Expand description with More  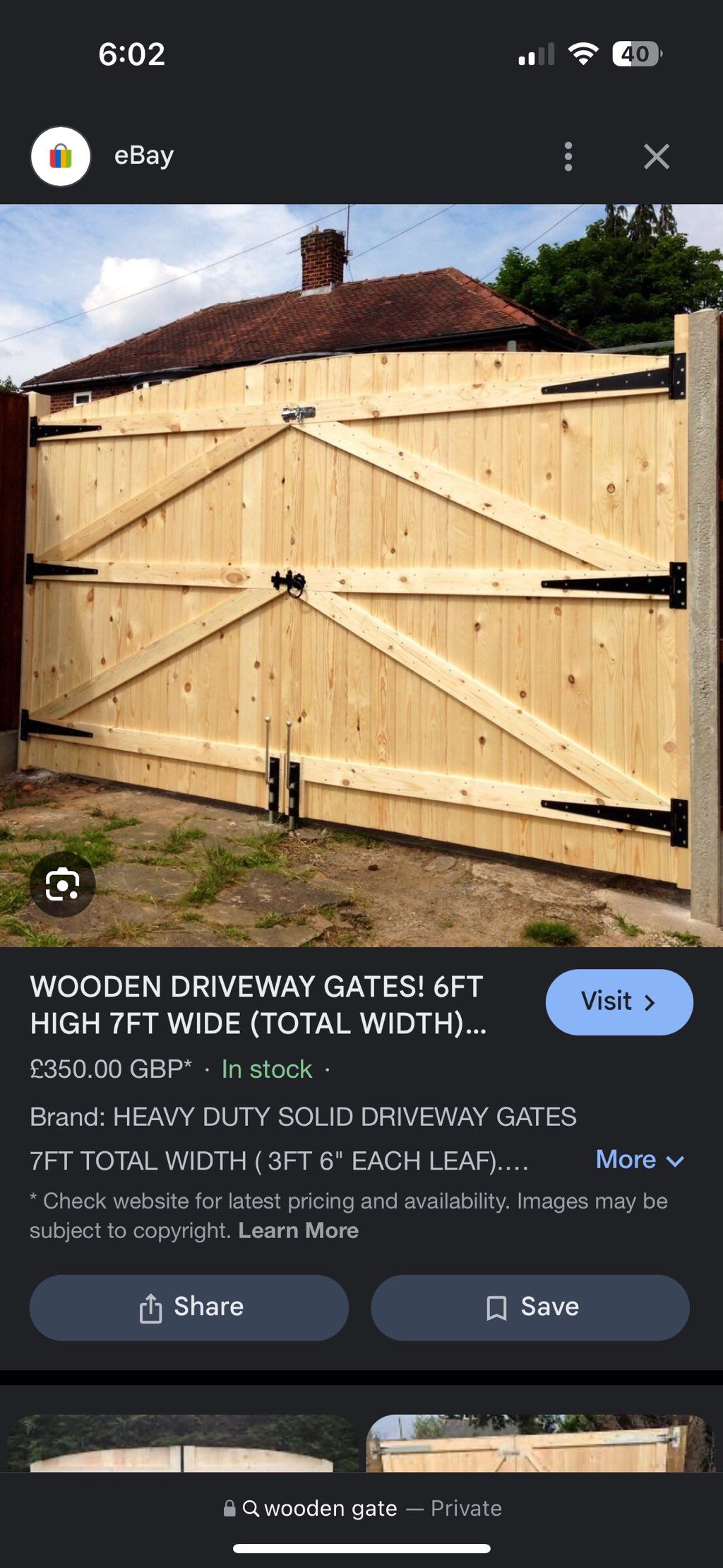(x=639, y=1160)
